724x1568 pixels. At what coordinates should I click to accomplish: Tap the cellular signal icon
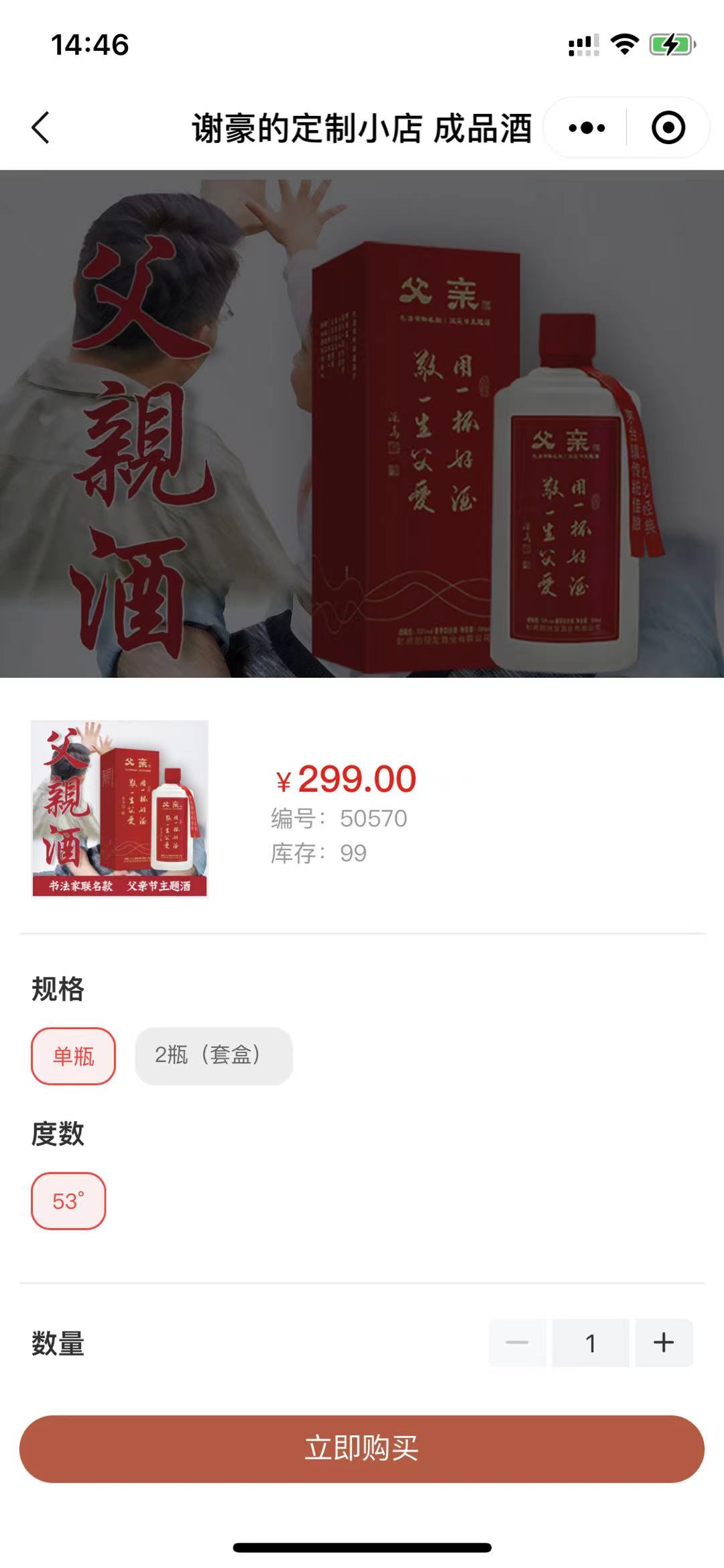(583, 44)
